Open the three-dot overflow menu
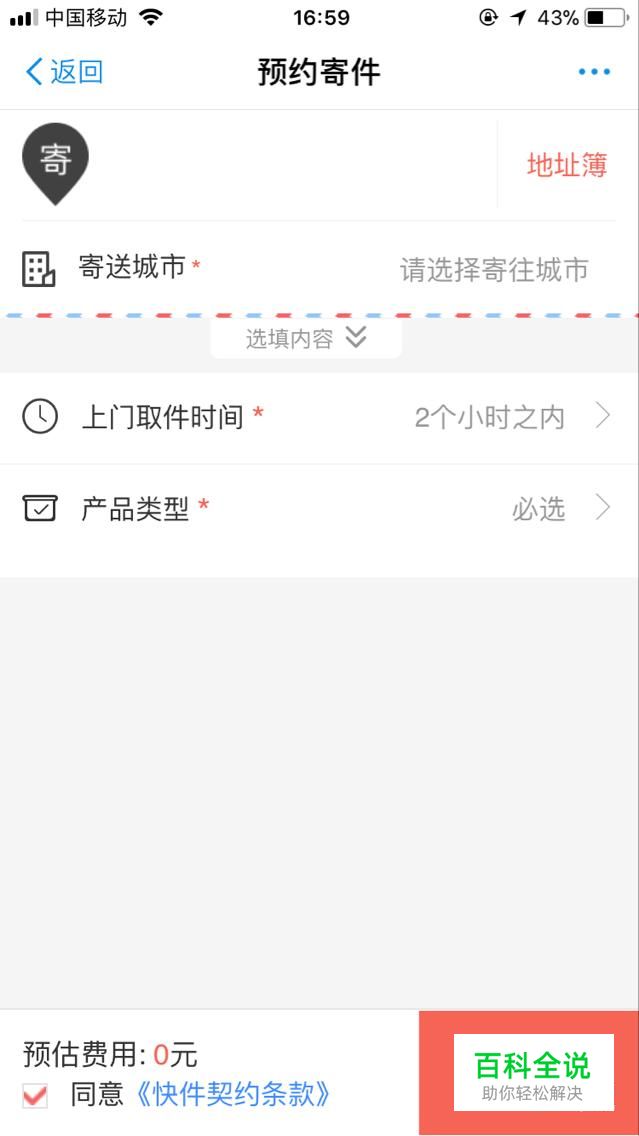639x1136 pixels. pyautogui.click(x=594, y=72)
